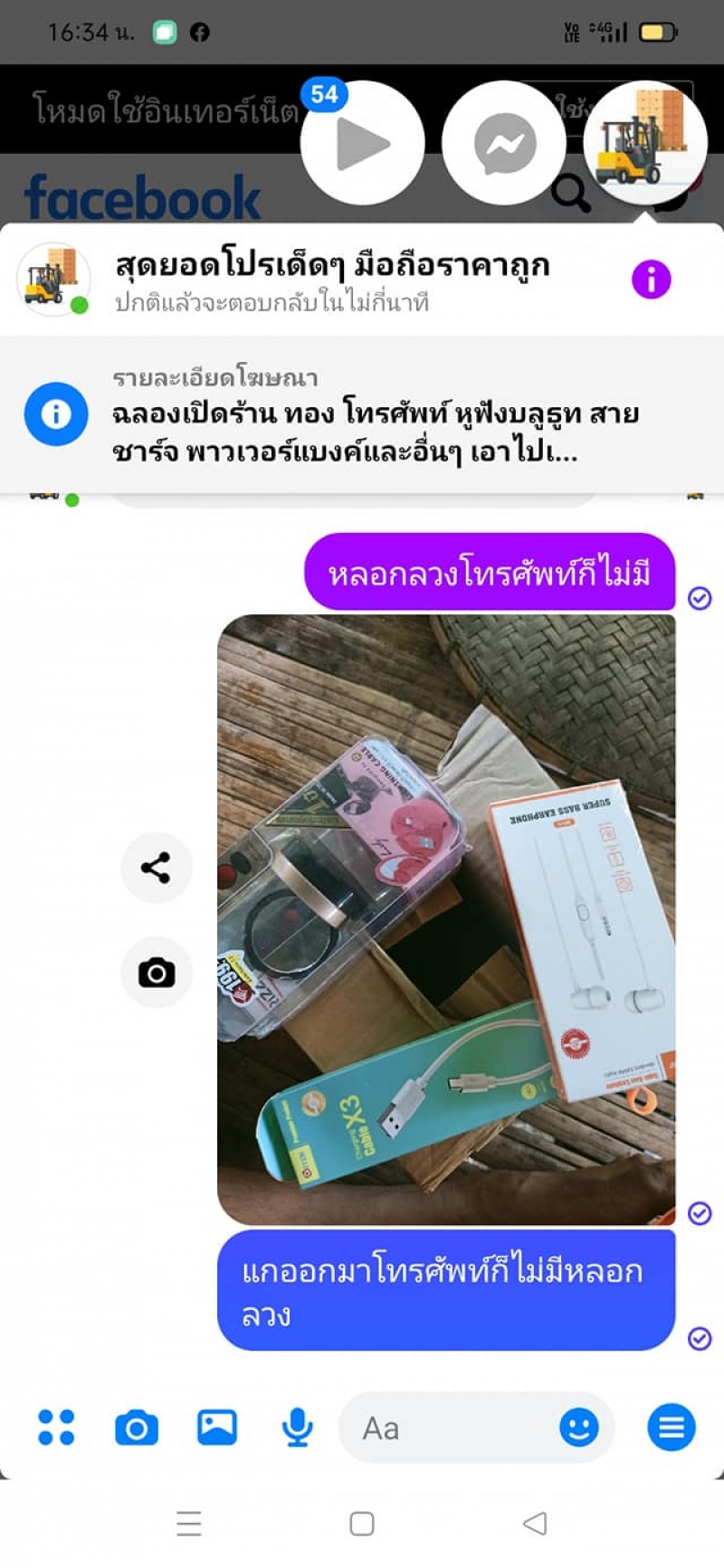This screenshot has height=1568, width=724.
Task: Focus the Aa message input field
Action: [452, 1428]
